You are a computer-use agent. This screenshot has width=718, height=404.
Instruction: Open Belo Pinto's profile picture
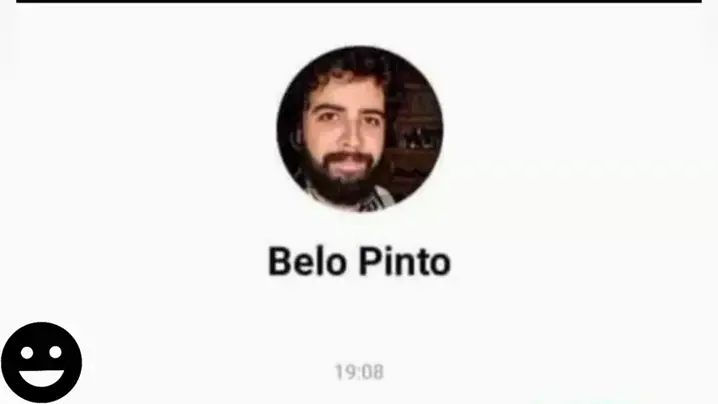(x=359, y=129)
